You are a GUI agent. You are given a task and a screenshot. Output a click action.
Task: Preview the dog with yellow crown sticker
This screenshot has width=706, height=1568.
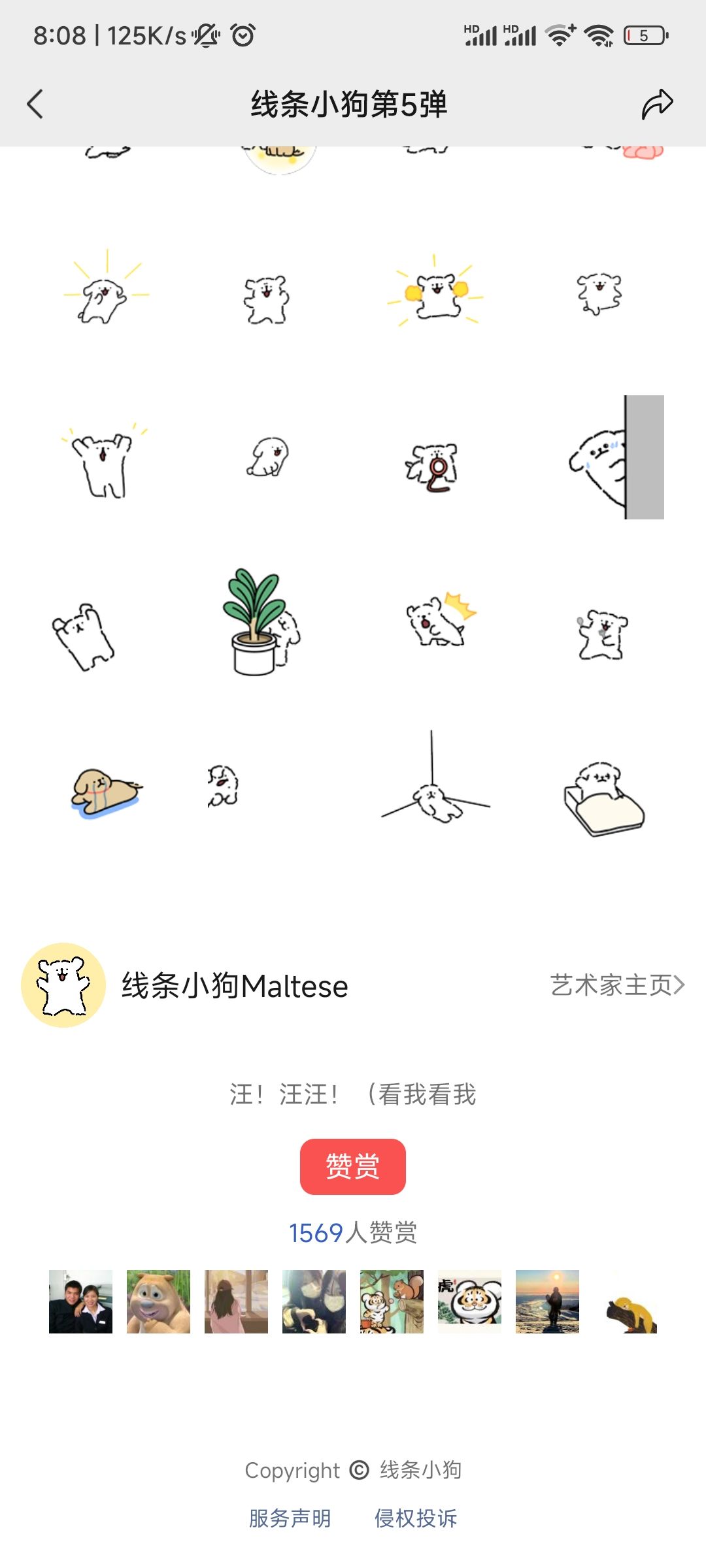[x=439, y=619]
